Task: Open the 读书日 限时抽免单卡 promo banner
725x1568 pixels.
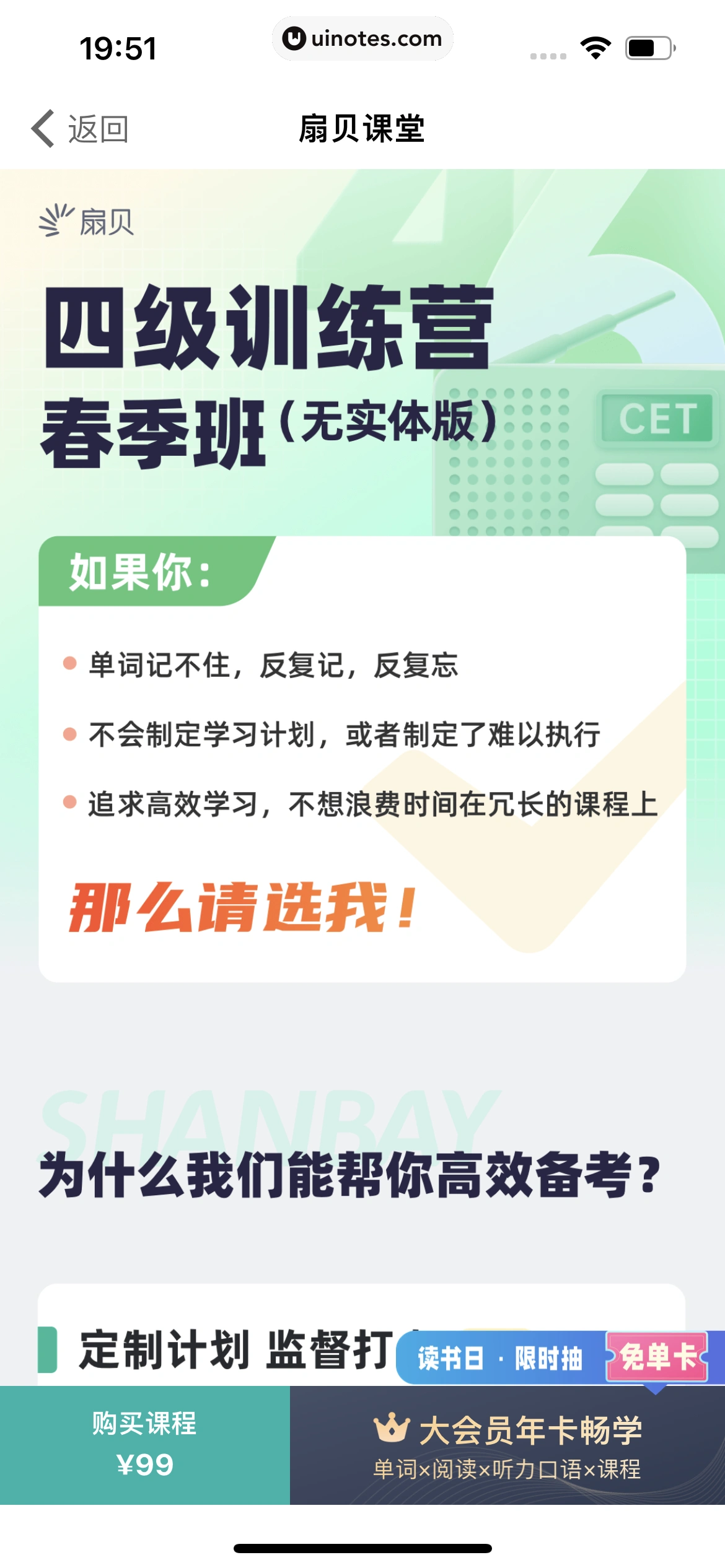Action: [x=558, y=1357]
